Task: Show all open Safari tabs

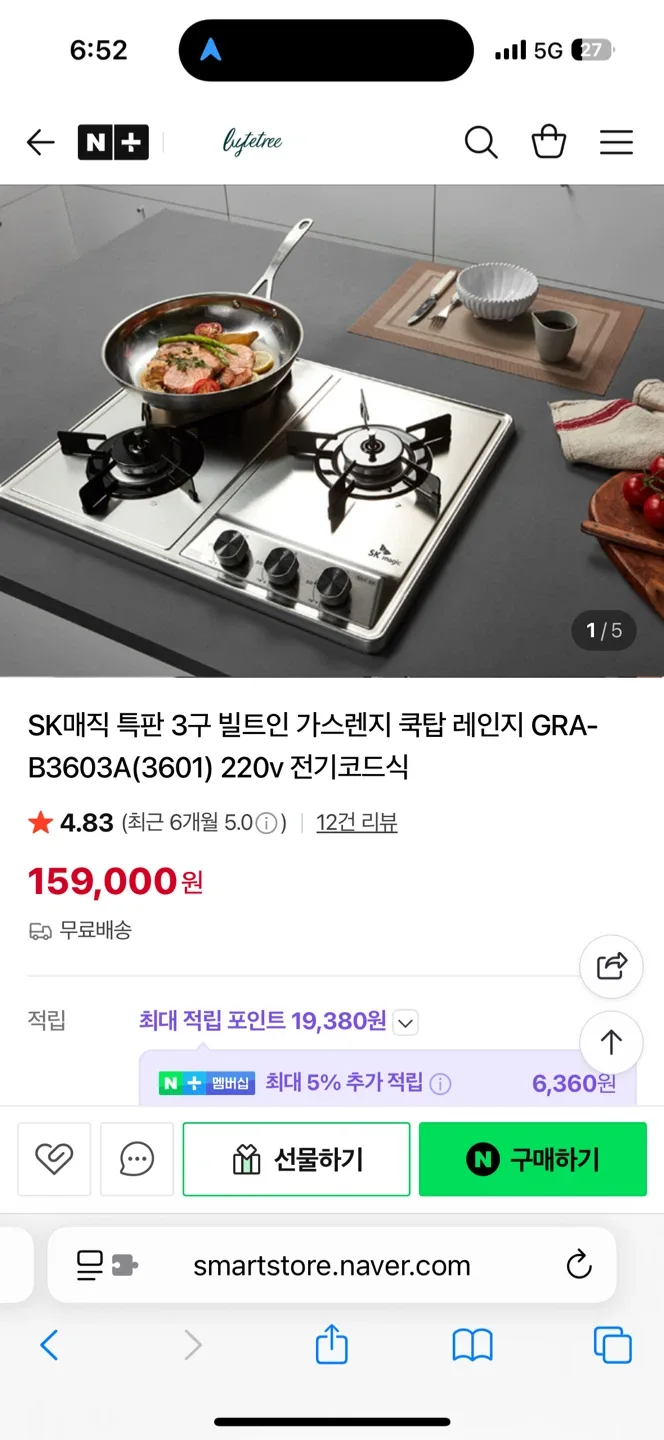Action: click(612, 1345)
